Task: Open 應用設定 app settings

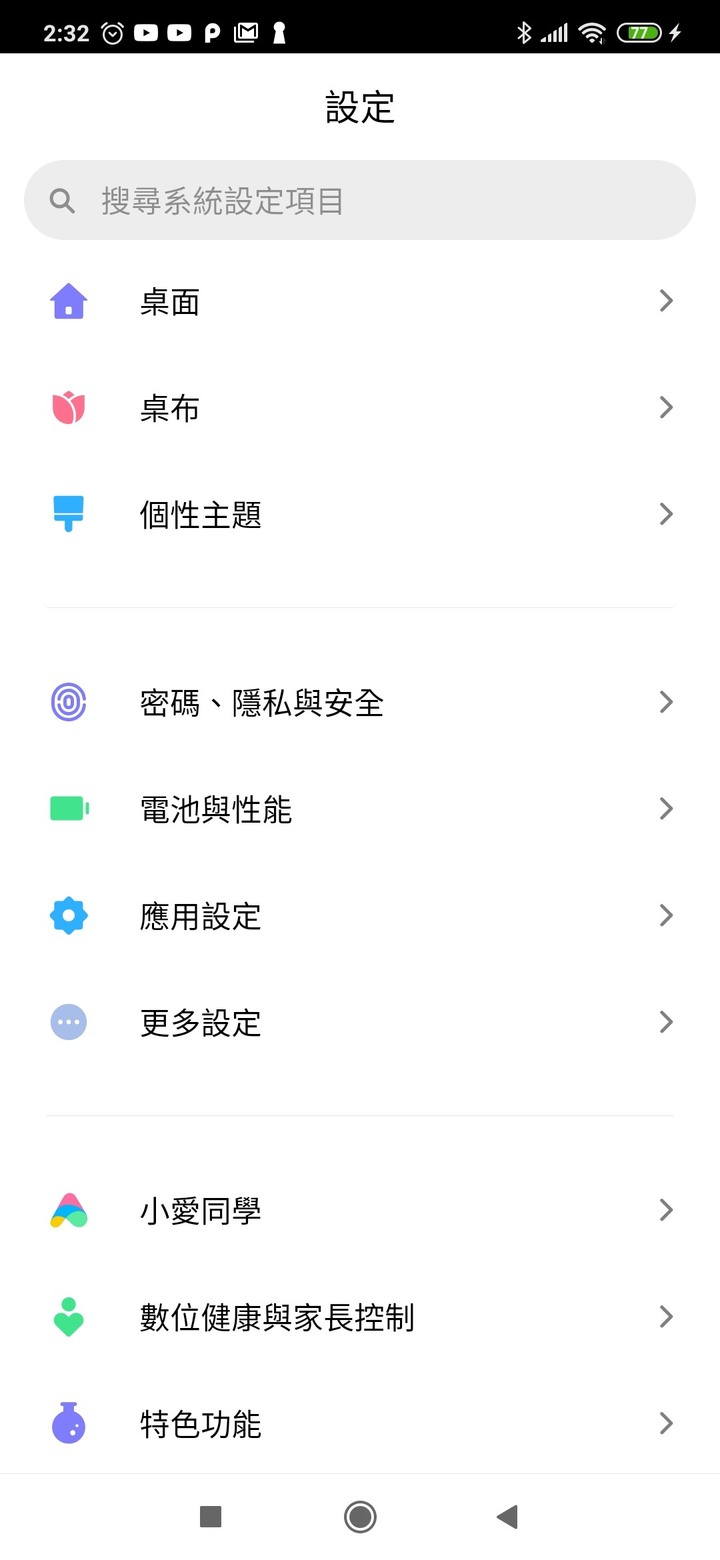Action: pyautogui.click(x=360, y=916)
